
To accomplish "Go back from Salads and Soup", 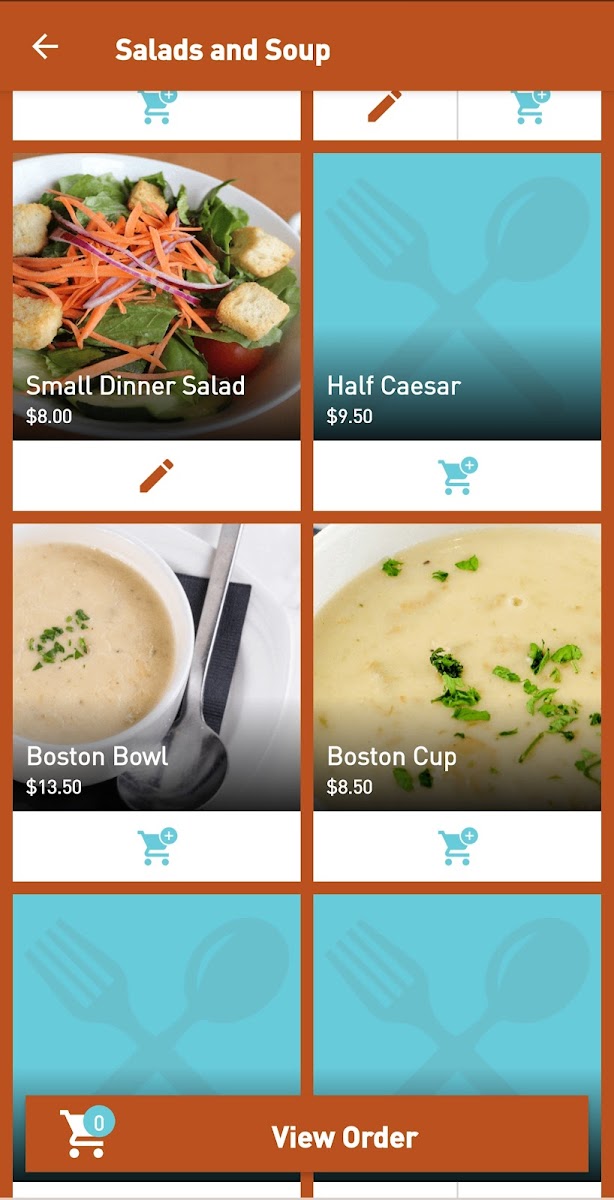I will tap(45, 47).
